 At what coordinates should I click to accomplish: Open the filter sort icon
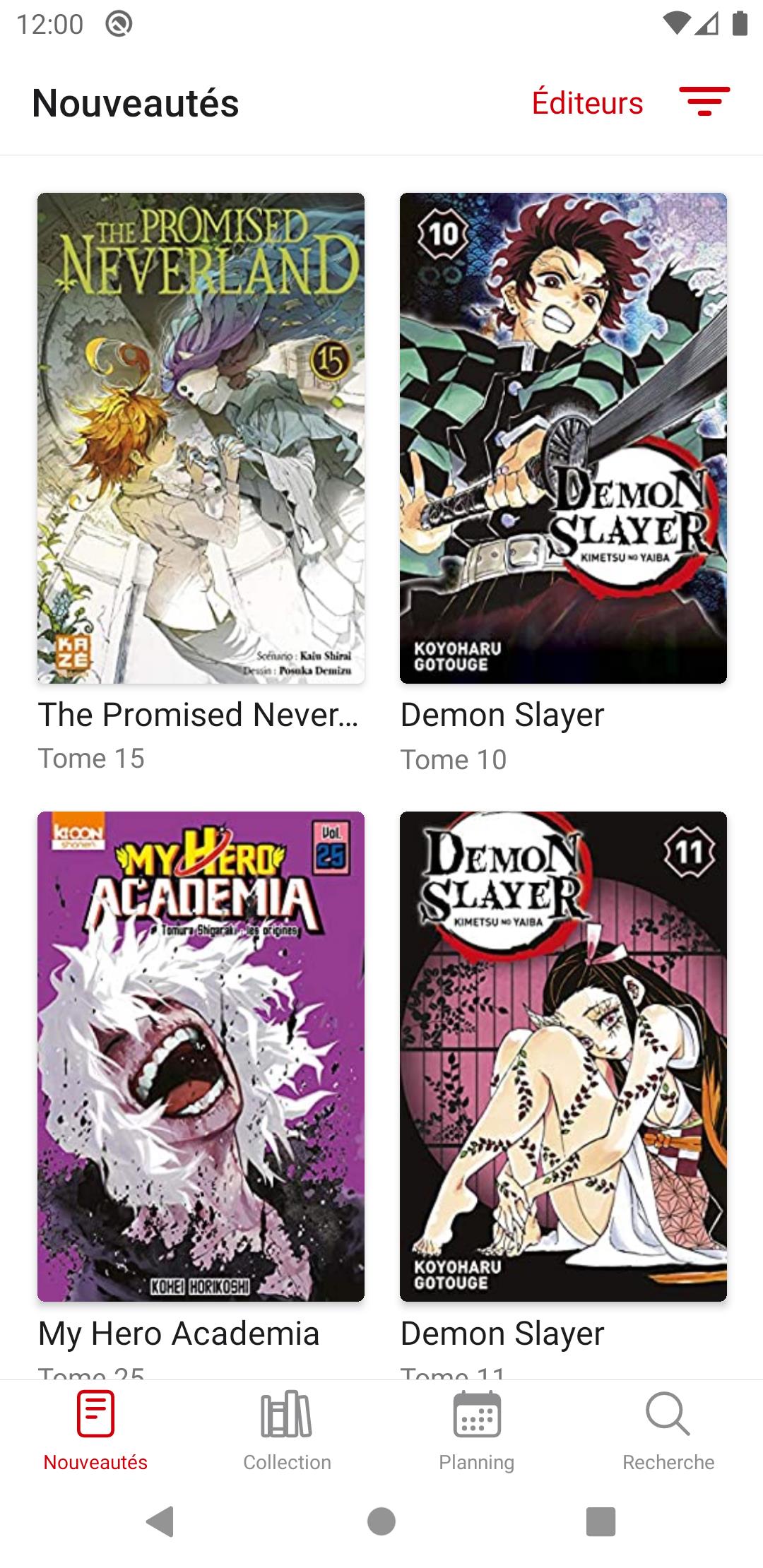[x=704, y=102]
